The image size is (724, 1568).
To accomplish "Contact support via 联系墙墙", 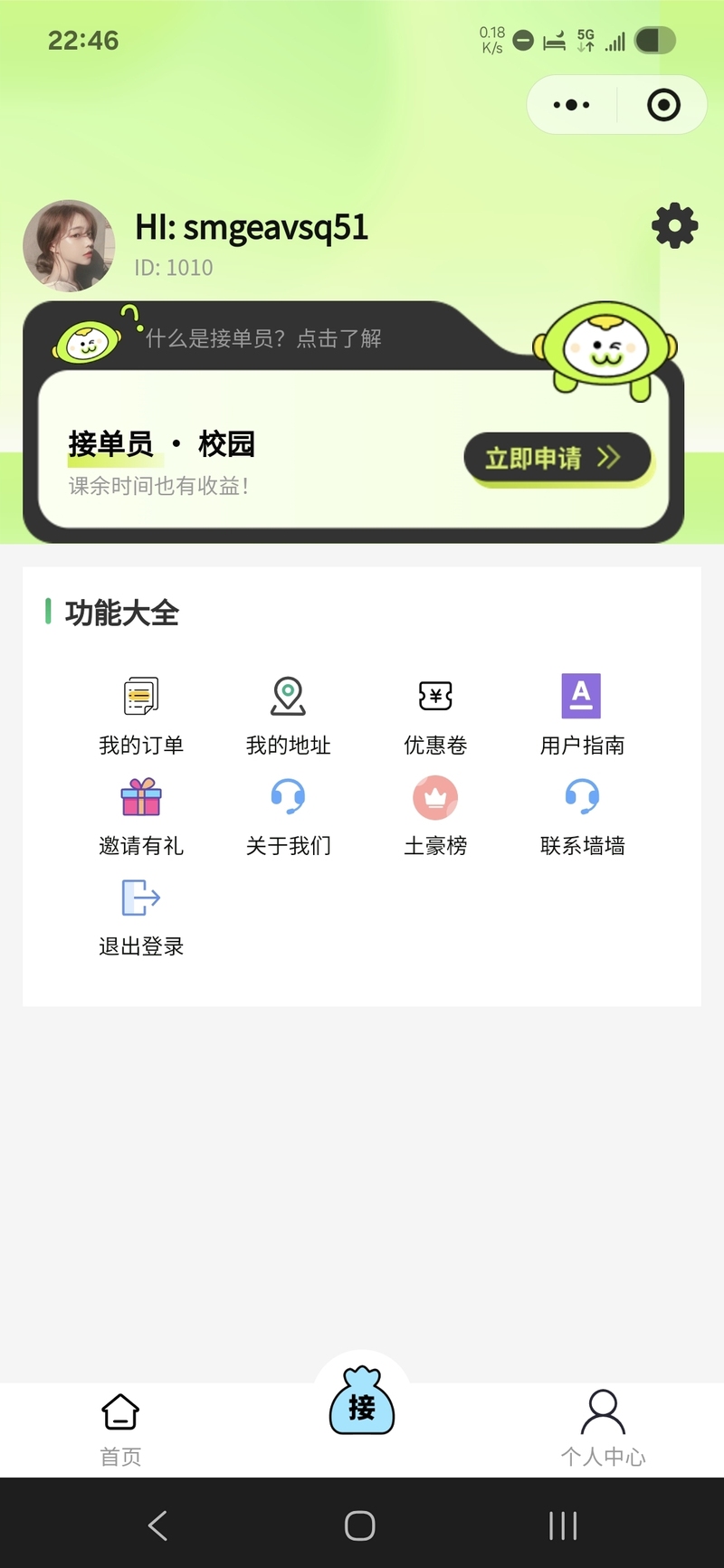I will pos(582,816).
